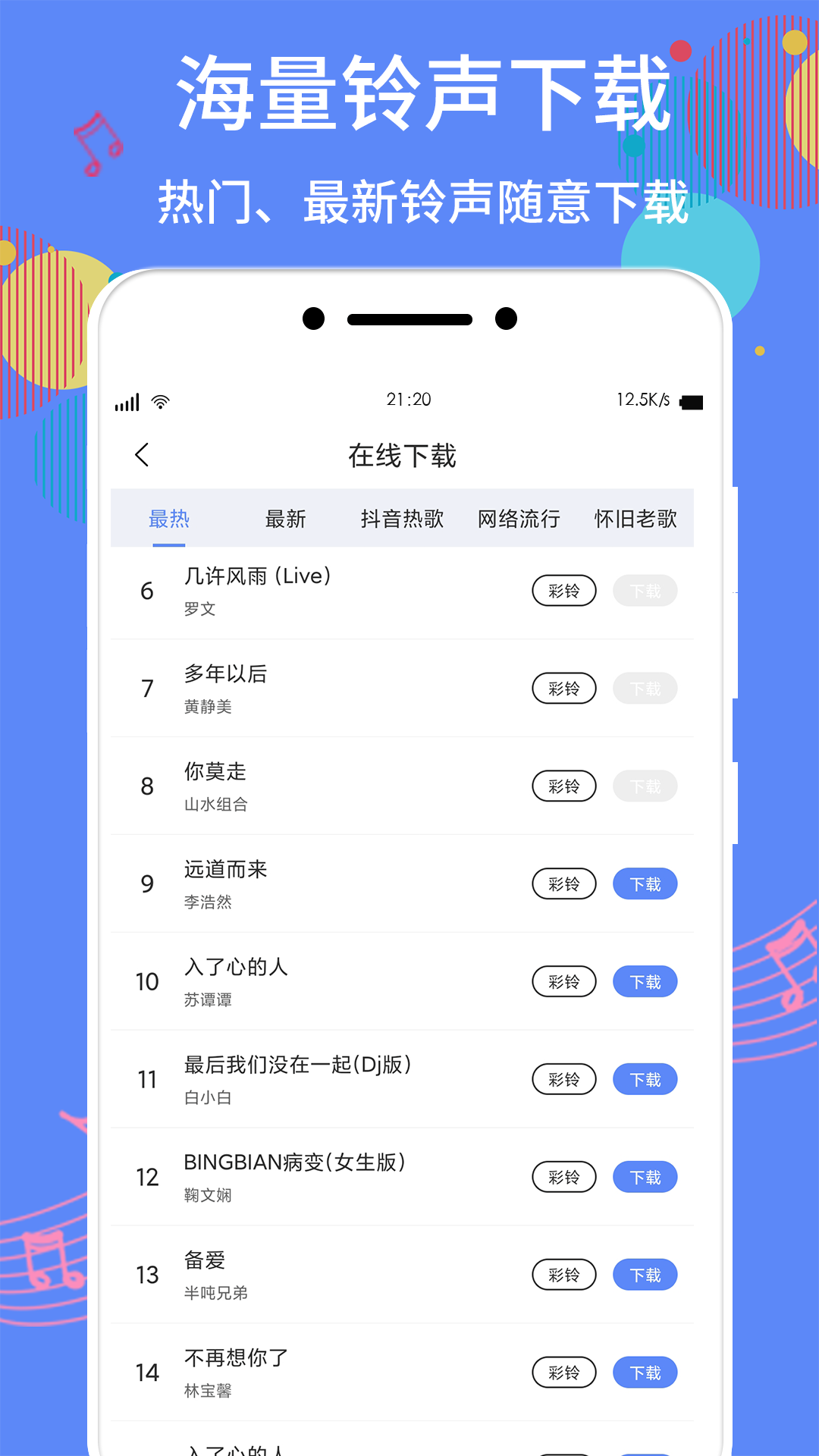Image resolution: width=819 pixels, height=1456 pixels.
Task: Switch to the 怀旧老歌 tab
Action: tap(637, 518)
